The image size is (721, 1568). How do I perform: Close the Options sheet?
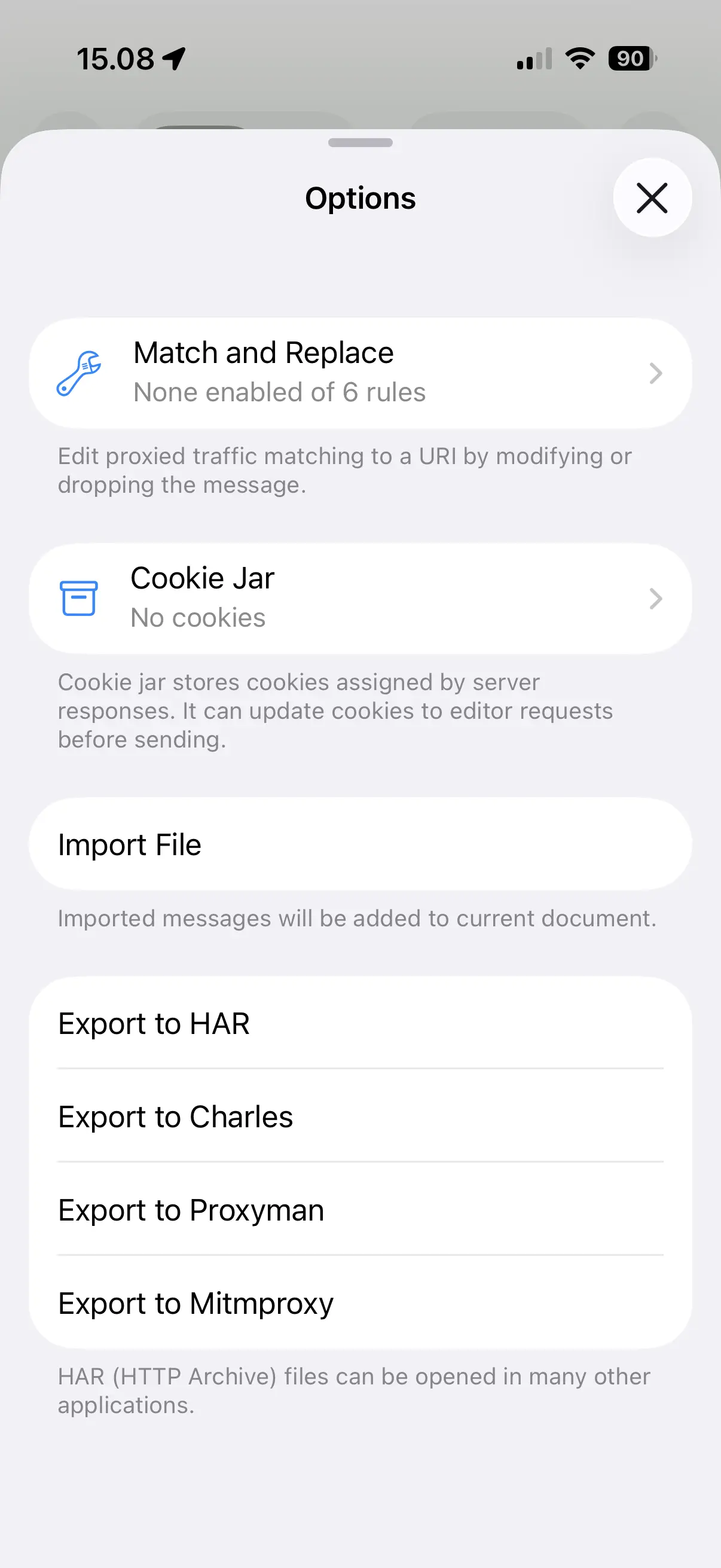click(652, 198)
